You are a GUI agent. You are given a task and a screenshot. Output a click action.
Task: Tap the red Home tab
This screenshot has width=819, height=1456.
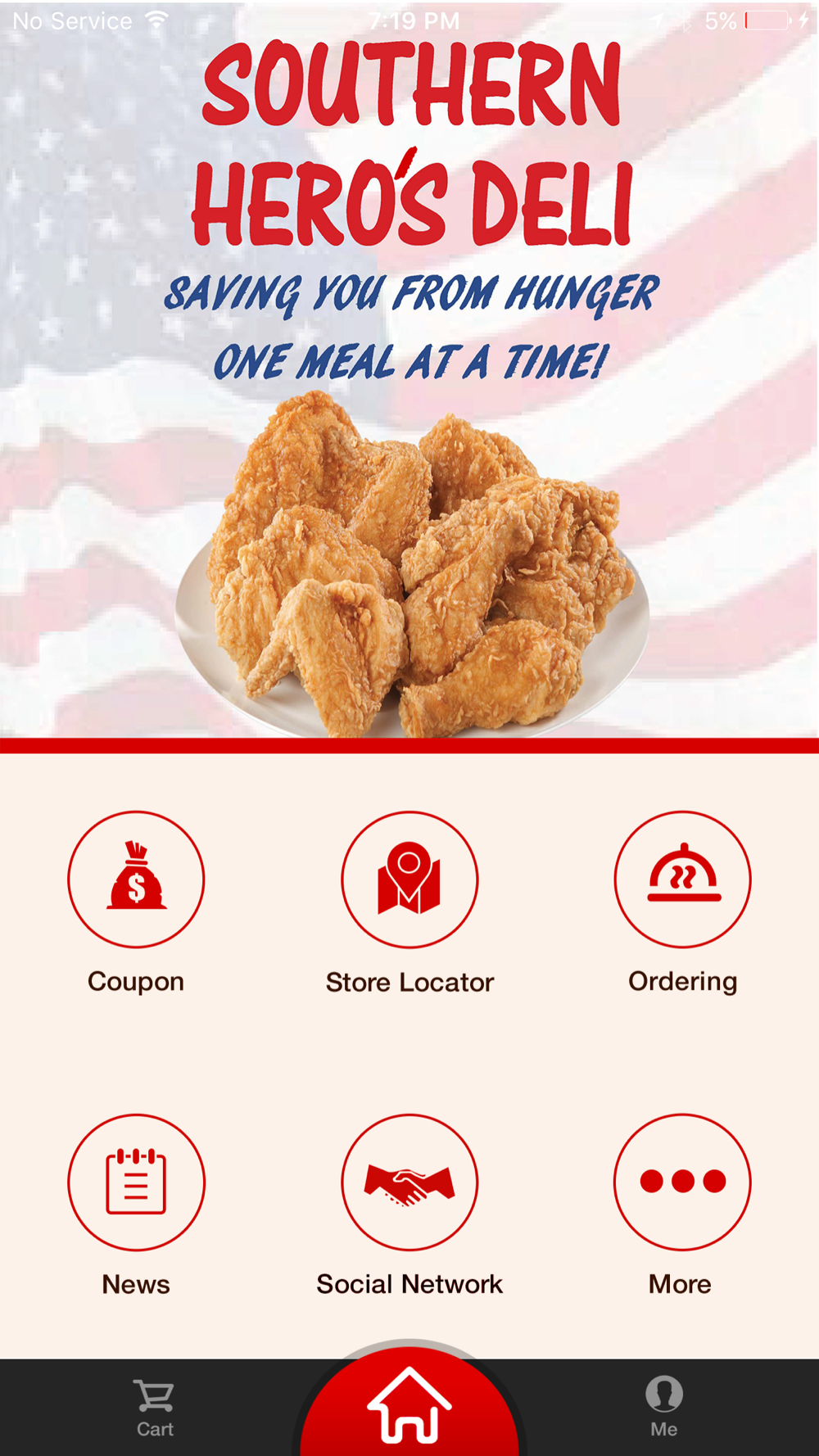click(x=409, y=1407)
